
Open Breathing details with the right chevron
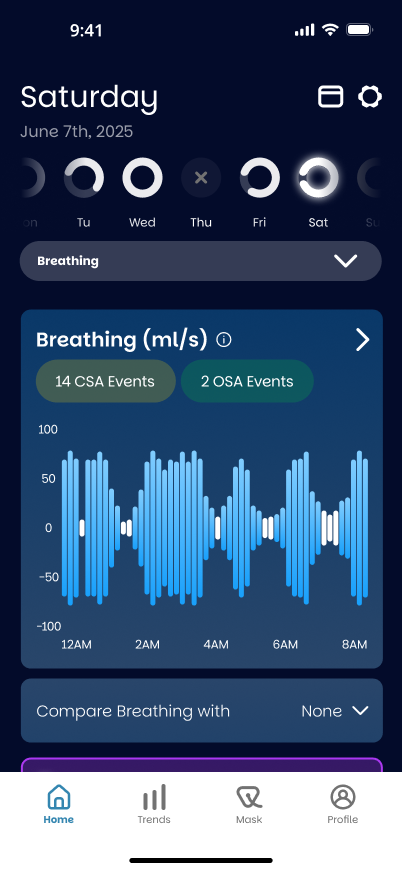click(x=362, y=339)
